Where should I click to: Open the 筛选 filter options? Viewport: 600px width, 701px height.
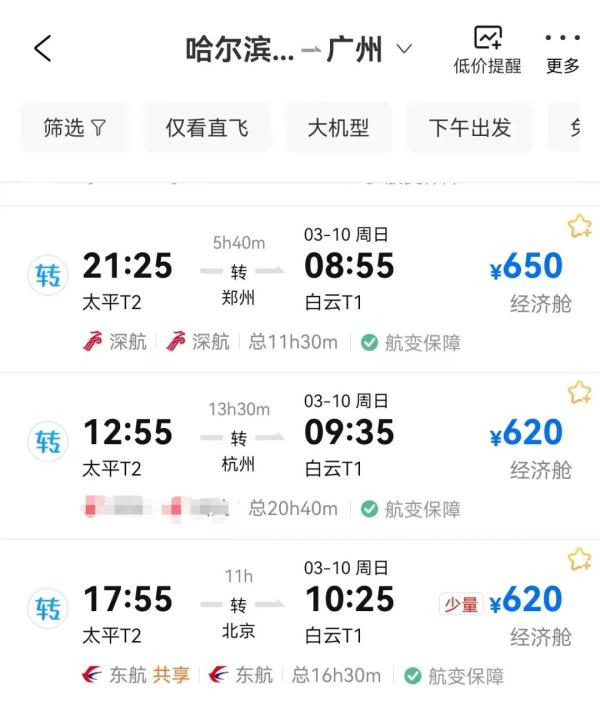coord(75,127)
